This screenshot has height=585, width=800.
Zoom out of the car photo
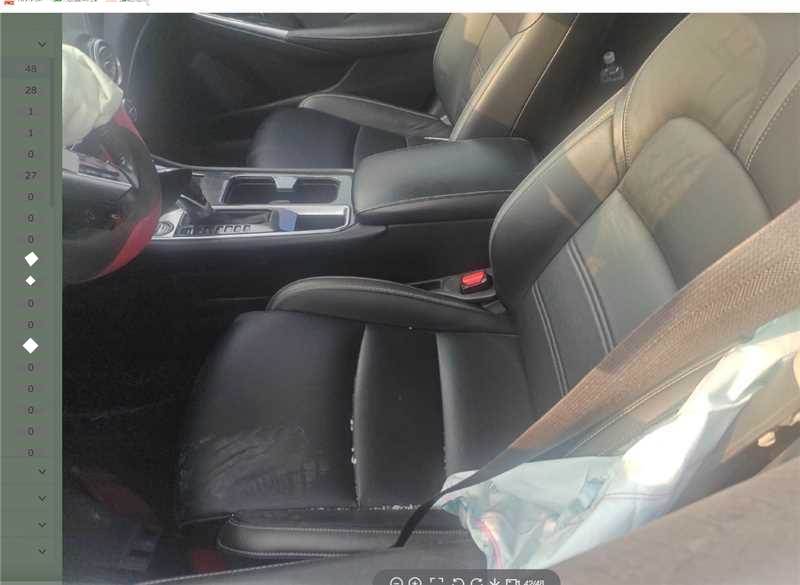tap(396, 582)
